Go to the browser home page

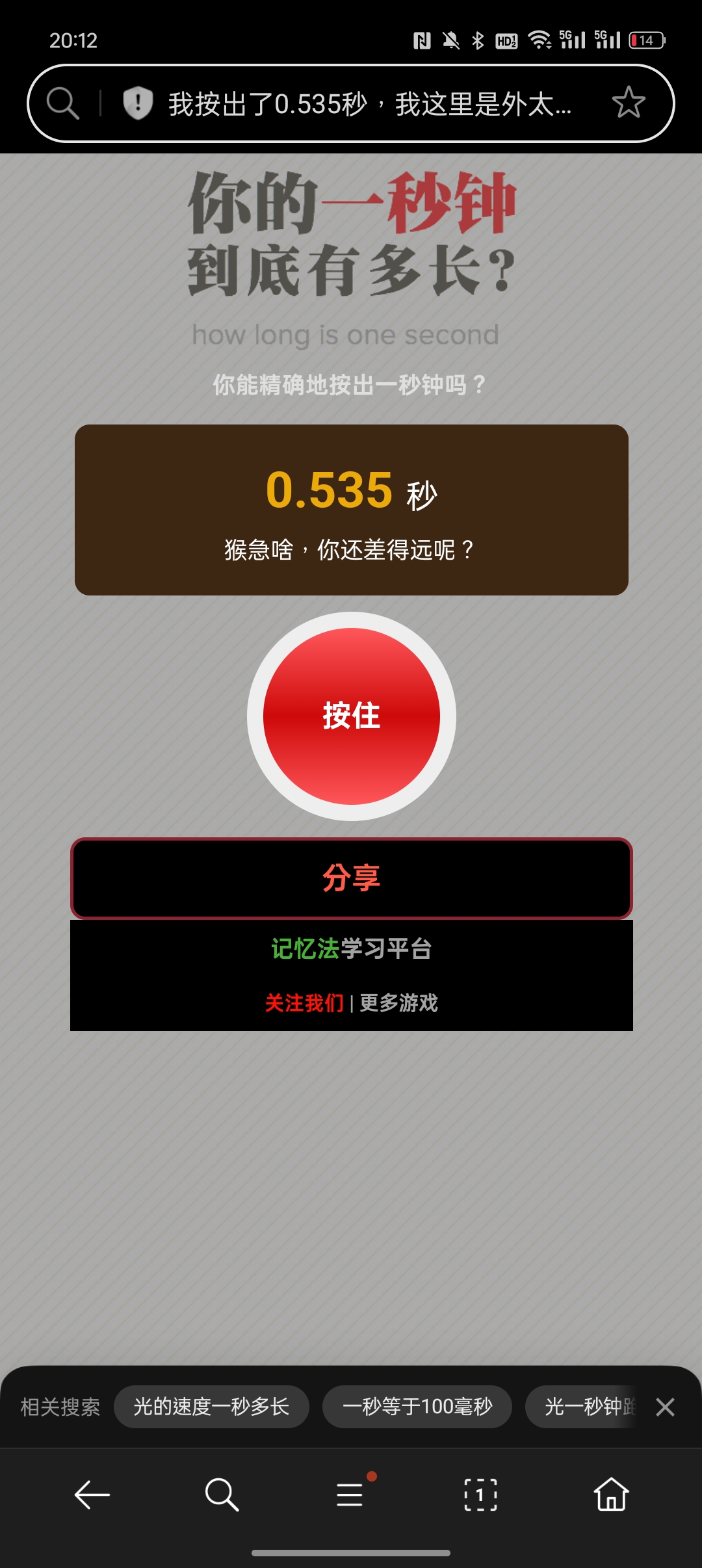pos(611,1495)
